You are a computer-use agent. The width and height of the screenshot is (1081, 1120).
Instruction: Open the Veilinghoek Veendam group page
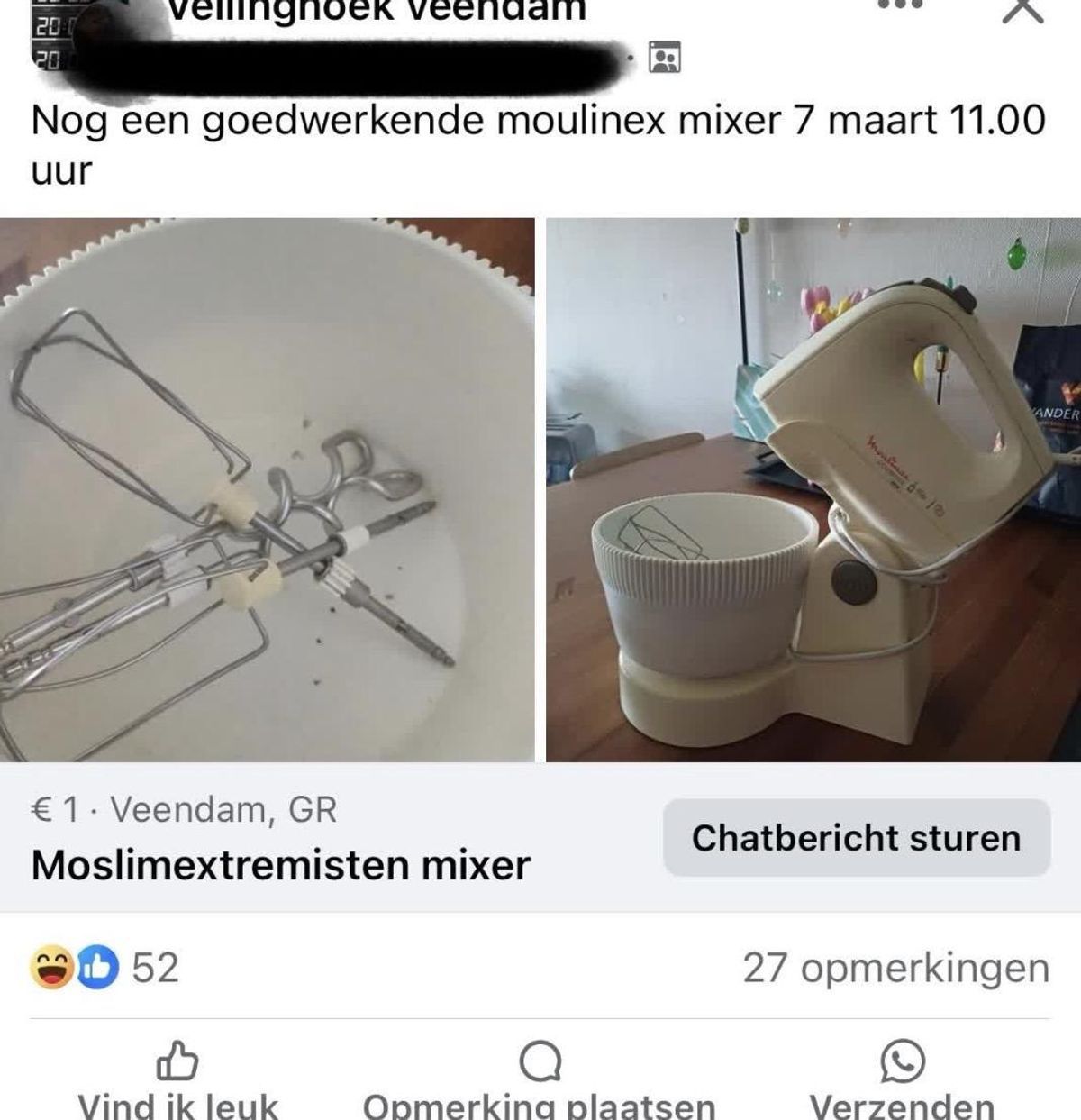pyautogui.click(x=377, y=9)
